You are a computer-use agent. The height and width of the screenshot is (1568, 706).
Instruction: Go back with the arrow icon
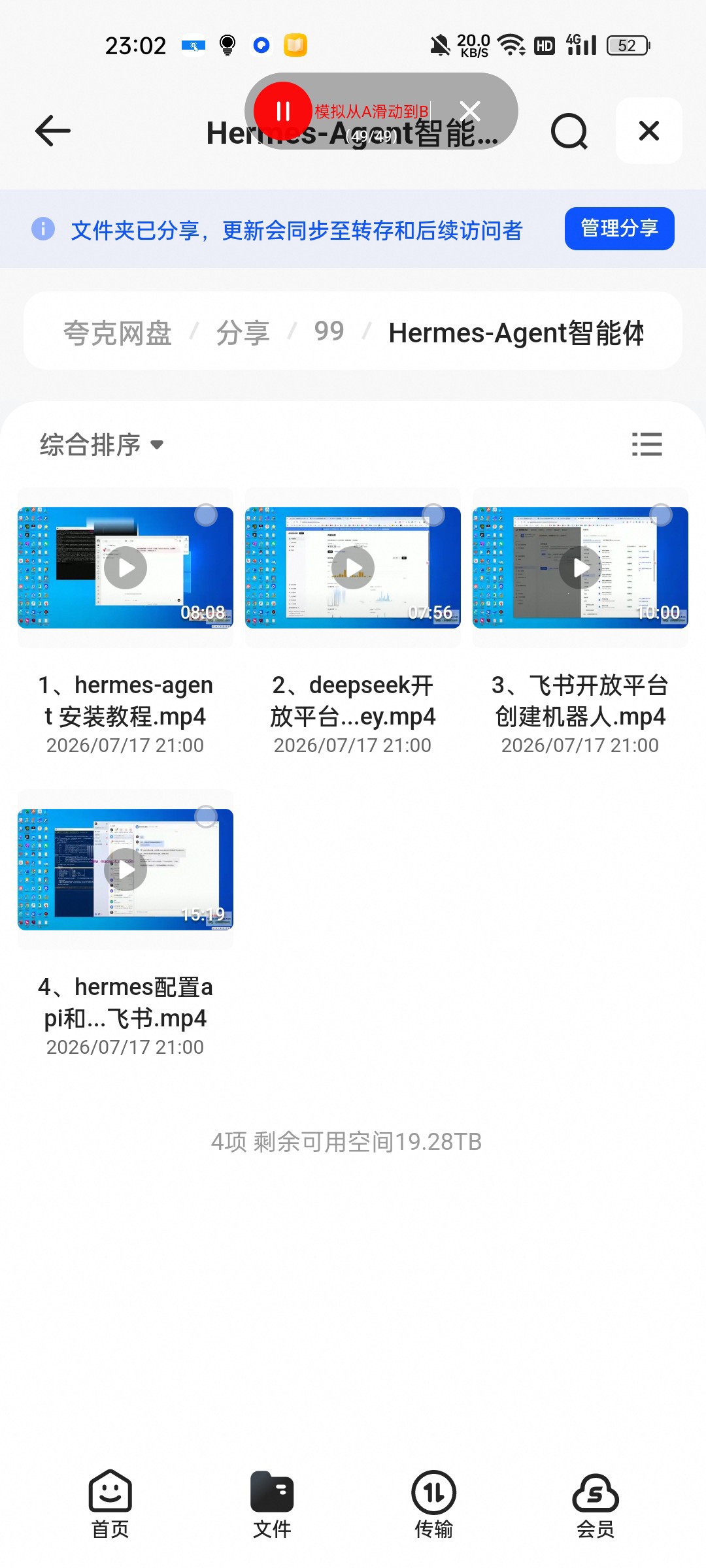tap(52, 131)
